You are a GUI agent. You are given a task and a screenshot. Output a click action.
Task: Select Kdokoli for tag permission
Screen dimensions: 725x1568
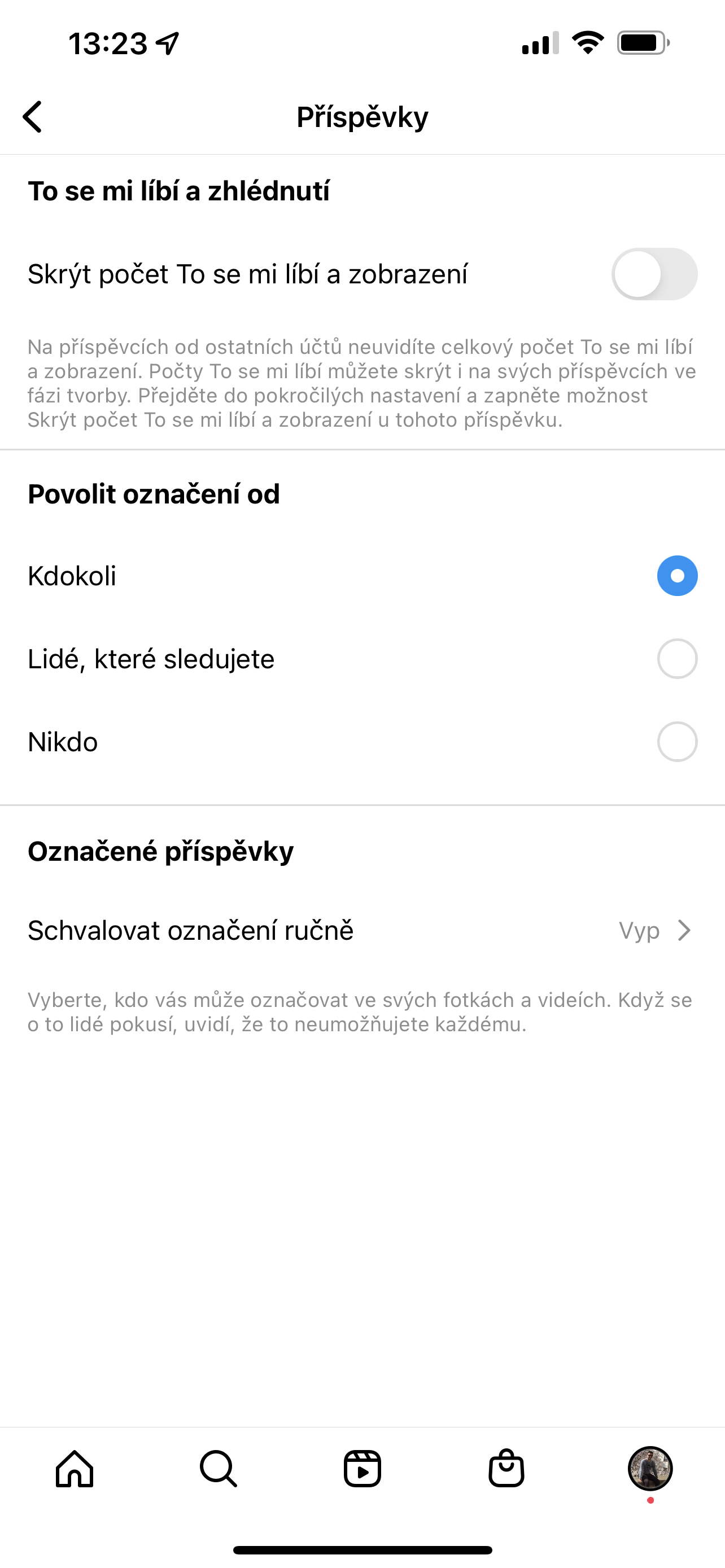(x=677, y=576)
